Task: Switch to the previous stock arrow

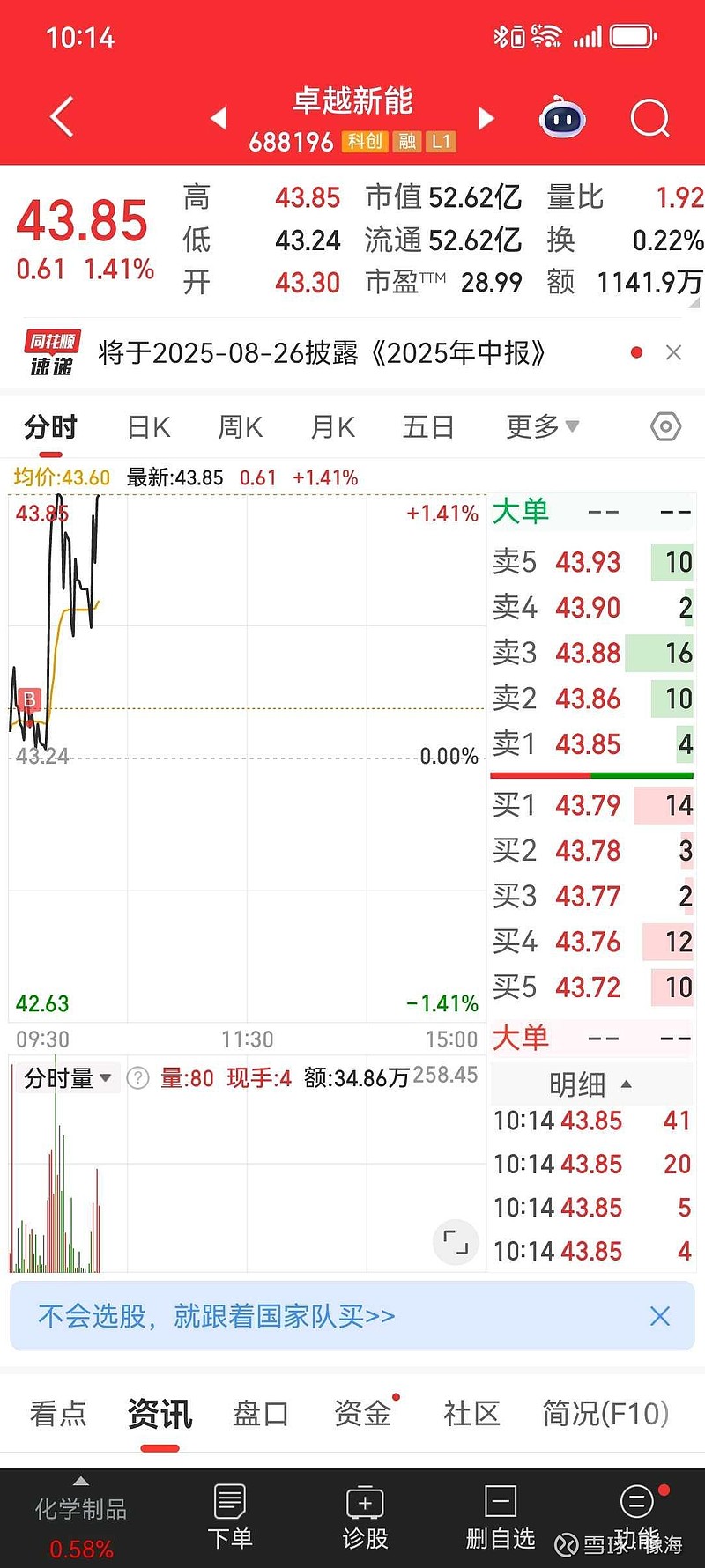Action: [x=219, y=118]
